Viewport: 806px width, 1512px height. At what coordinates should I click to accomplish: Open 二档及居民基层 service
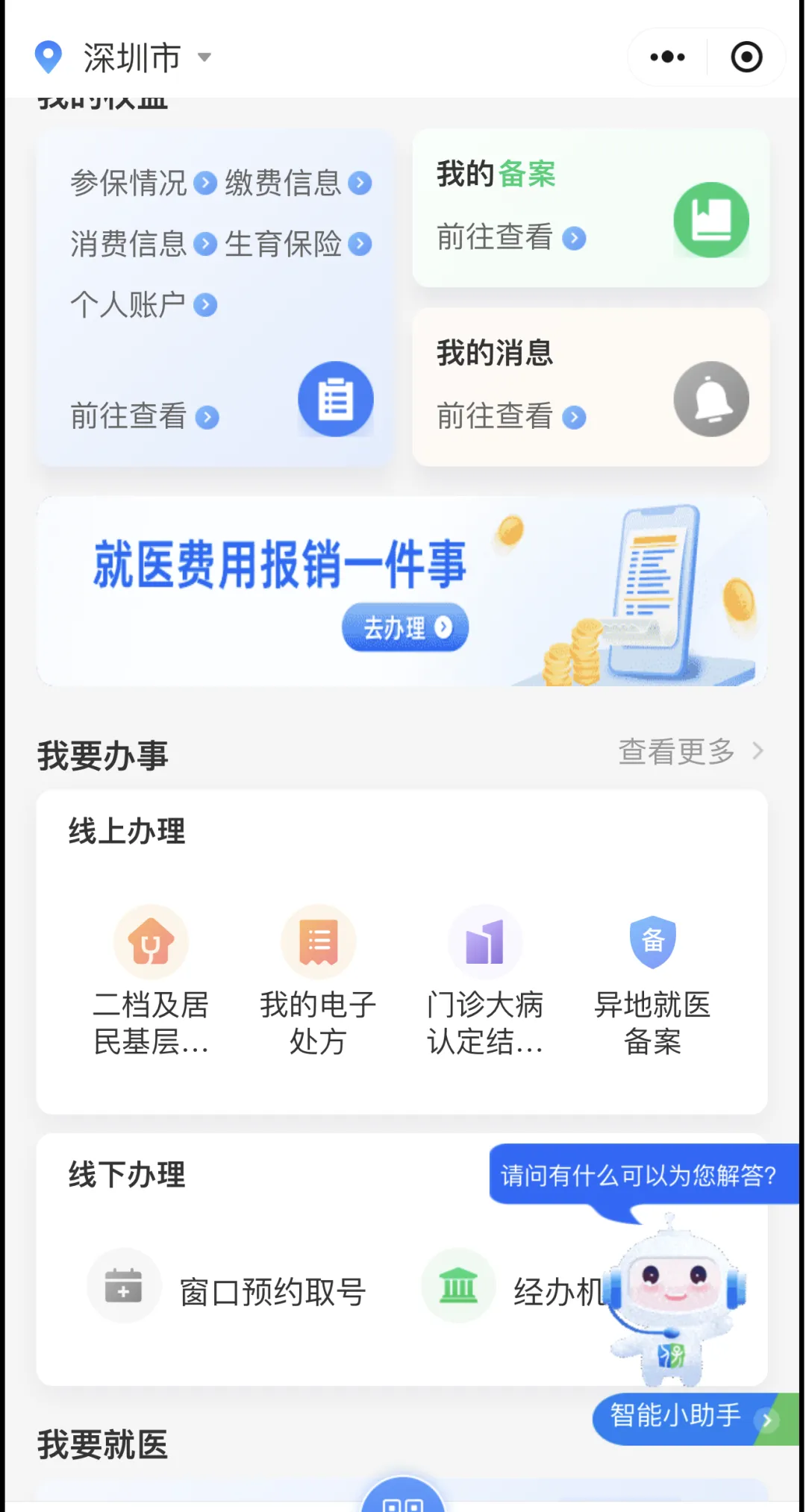[x=151, y=981]
